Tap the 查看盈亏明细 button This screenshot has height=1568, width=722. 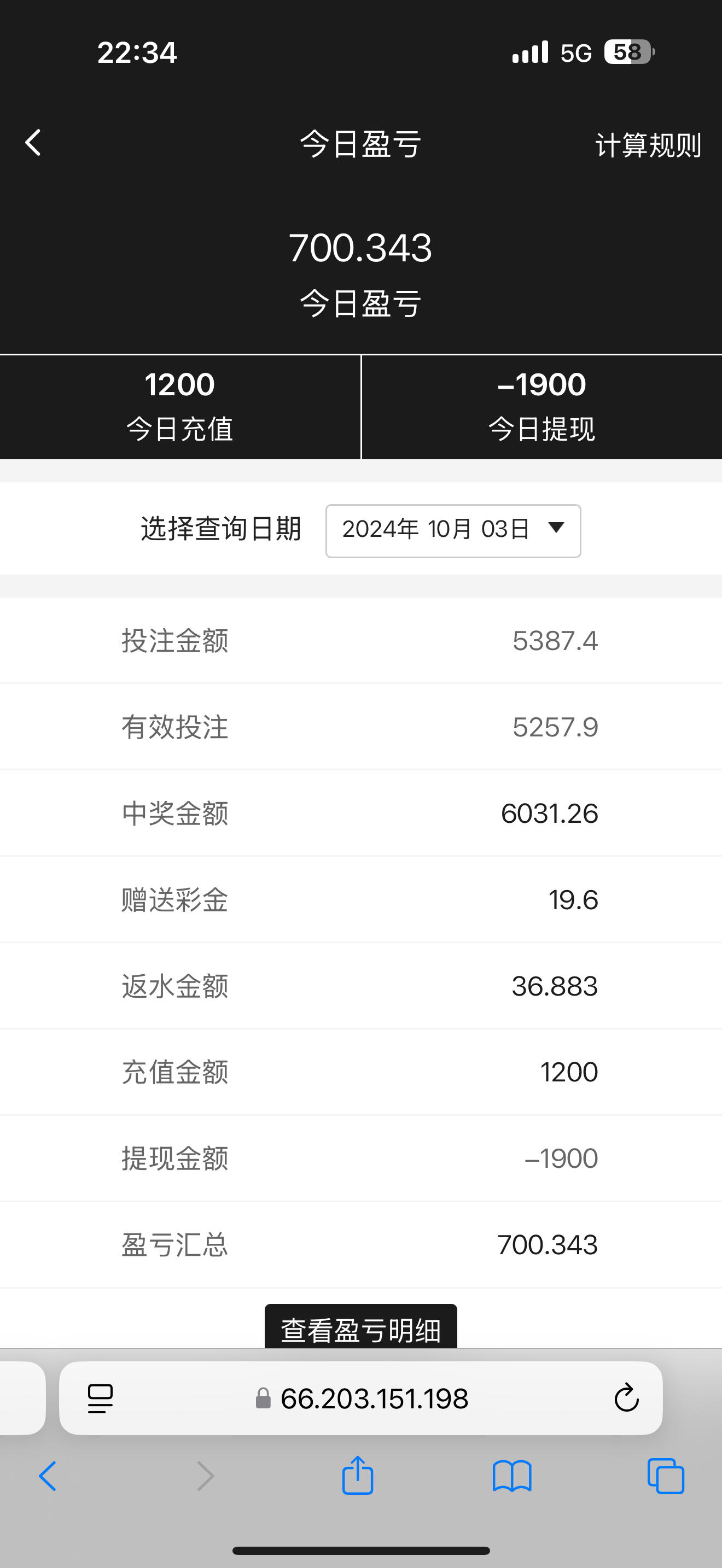pos(360,1329)
